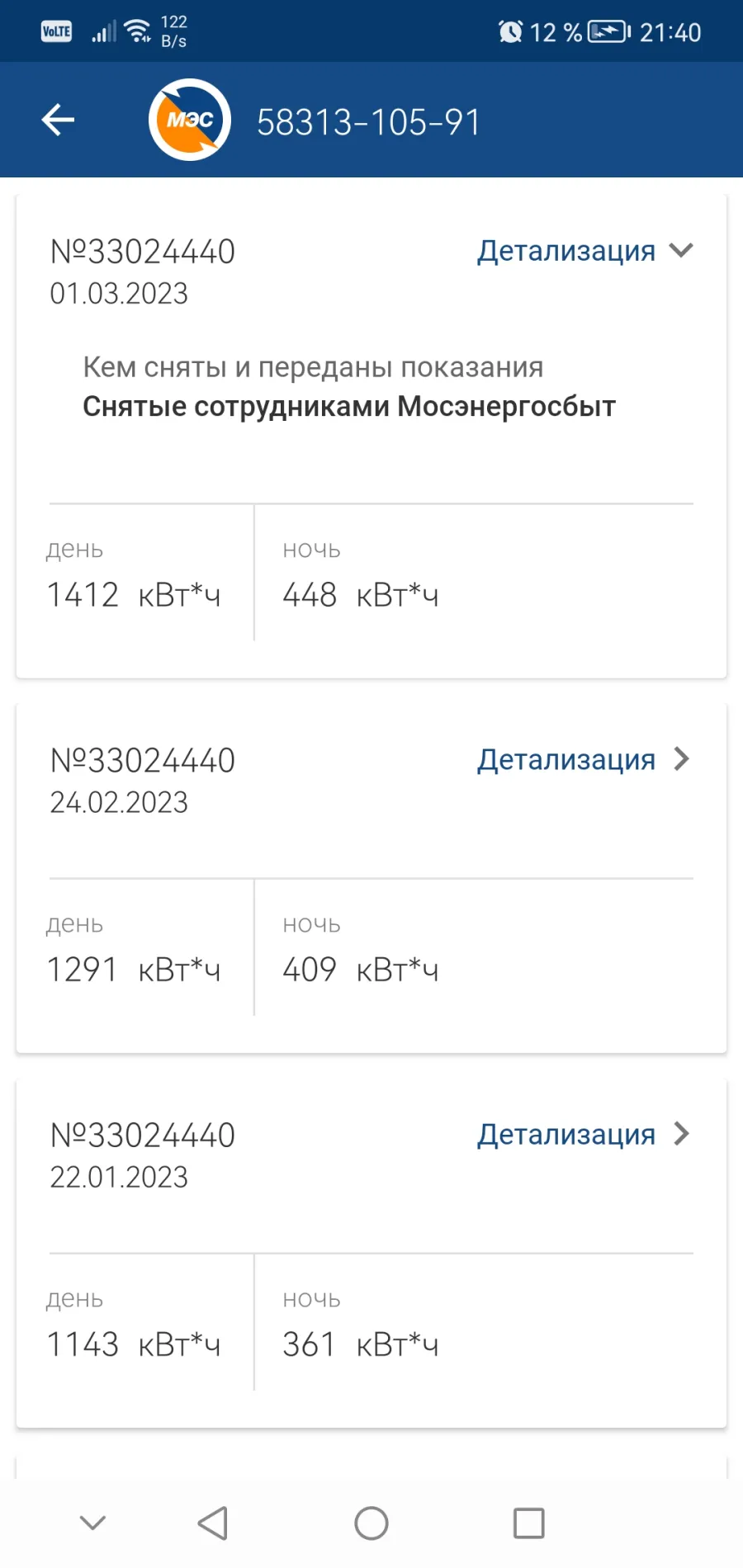Open recent apps via square button

(x=528, y=1523)
